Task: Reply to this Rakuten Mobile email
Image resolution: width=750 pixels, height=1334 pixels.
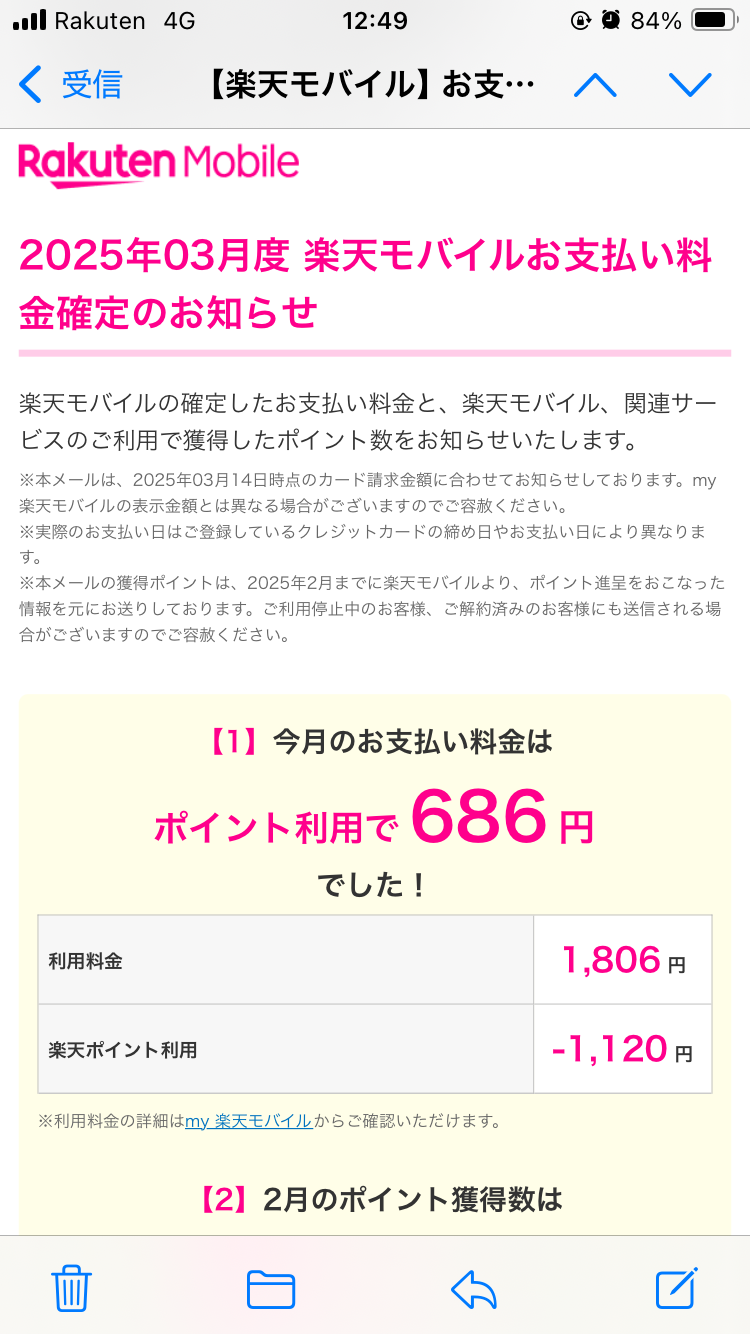Action: [474, 1288]
